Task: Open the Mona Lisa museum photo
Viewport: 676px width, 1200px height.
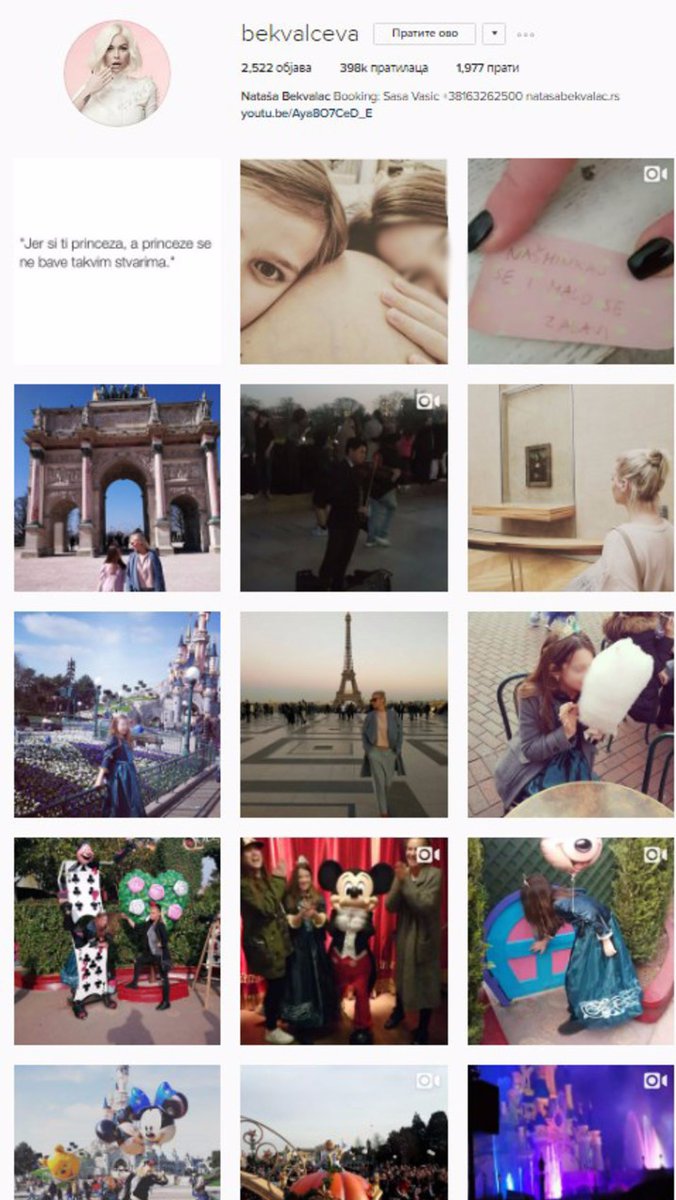Action: (571, 488)
